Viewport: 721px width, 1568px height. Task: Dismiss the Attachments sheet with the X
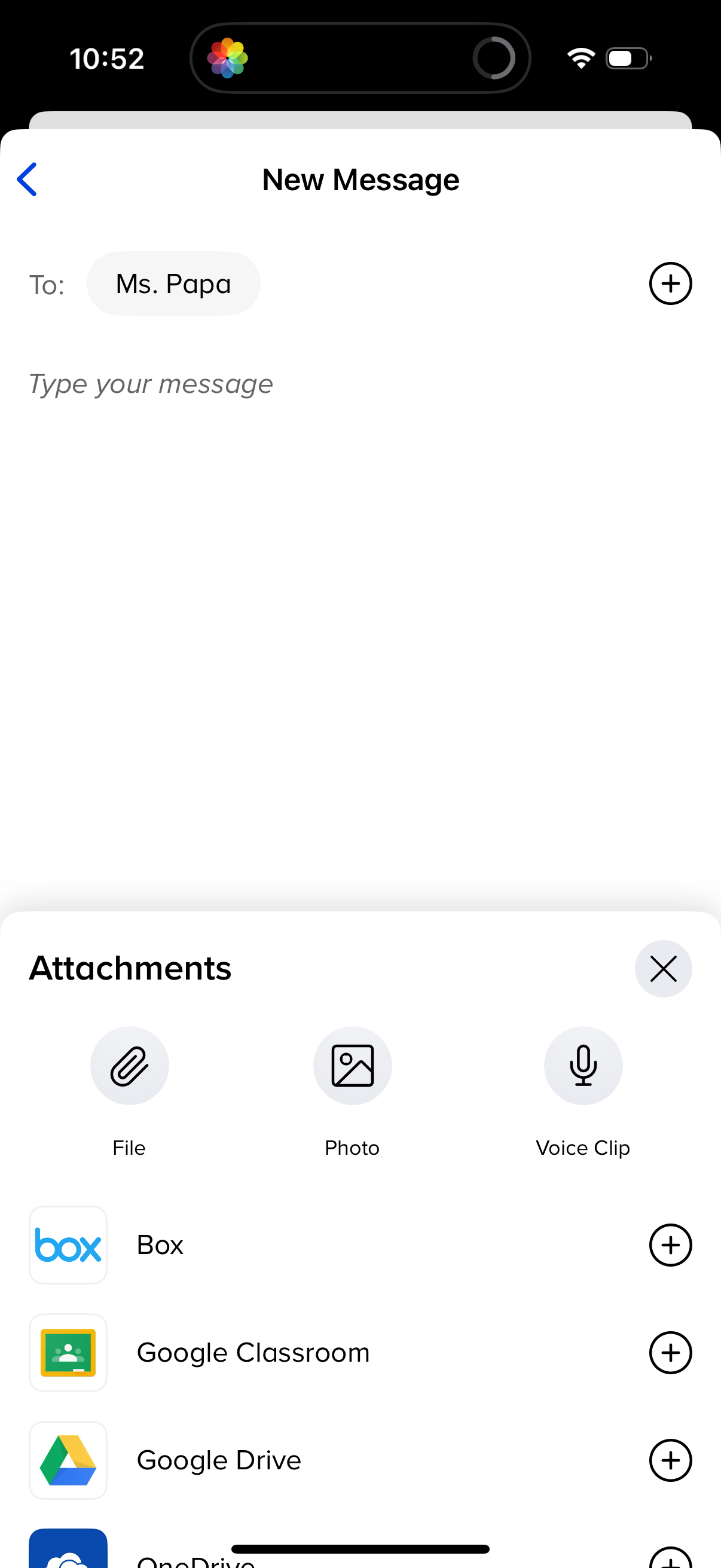pyautogui.click(x=663, y=968)
